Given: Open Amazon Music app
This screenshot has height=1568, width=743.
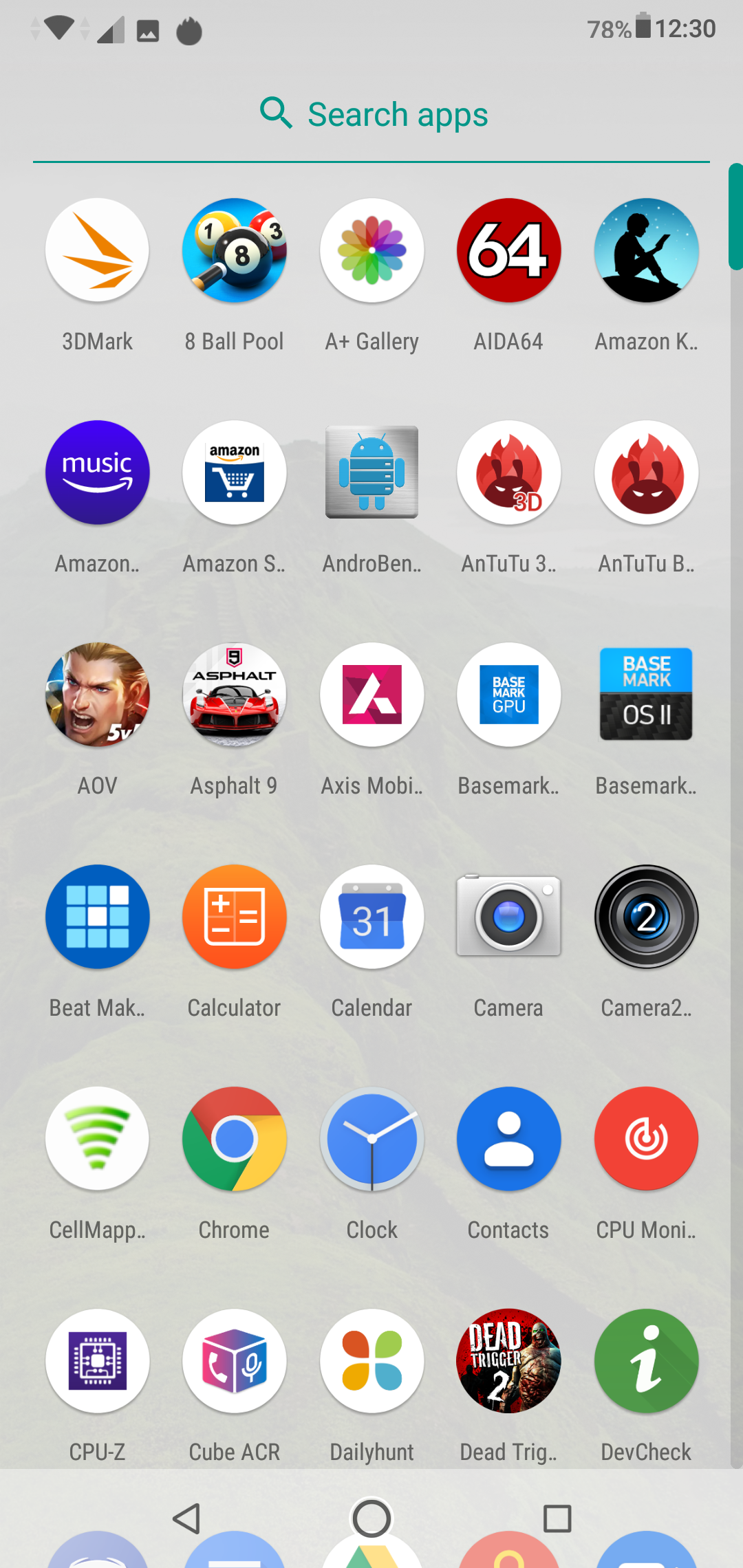Looking at the screenshot, I should click(97, 472).
